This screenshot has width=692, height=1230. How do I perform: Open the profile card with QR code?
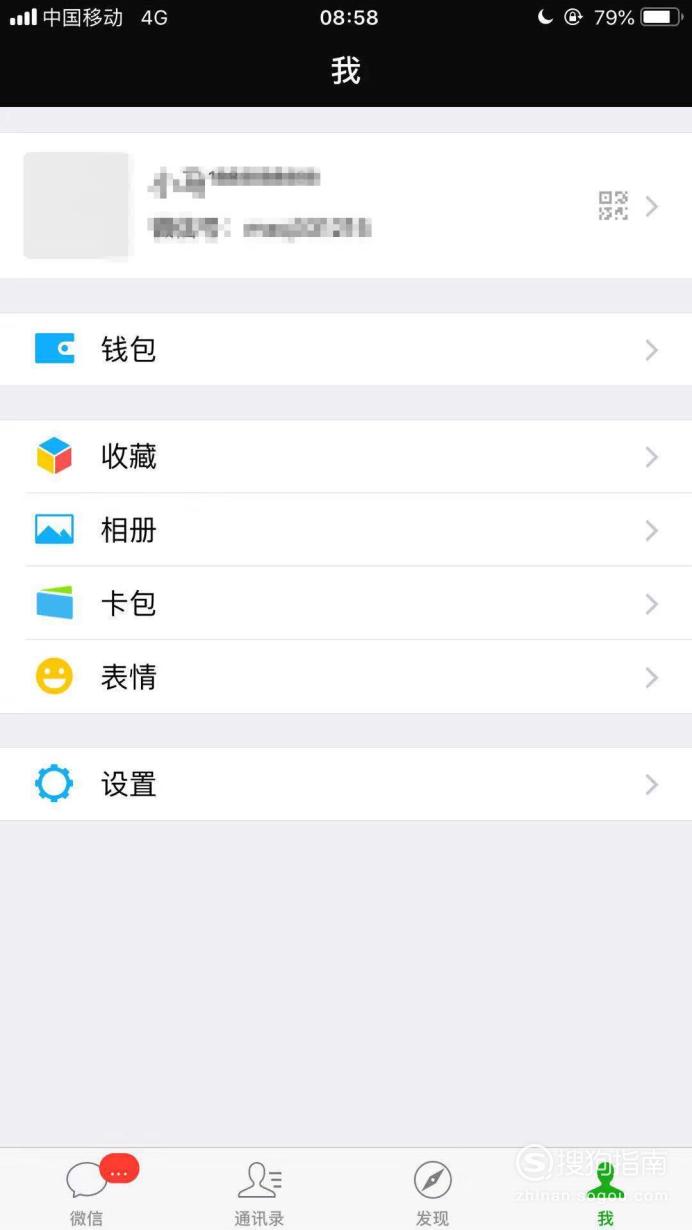click(x=346, y=206)
